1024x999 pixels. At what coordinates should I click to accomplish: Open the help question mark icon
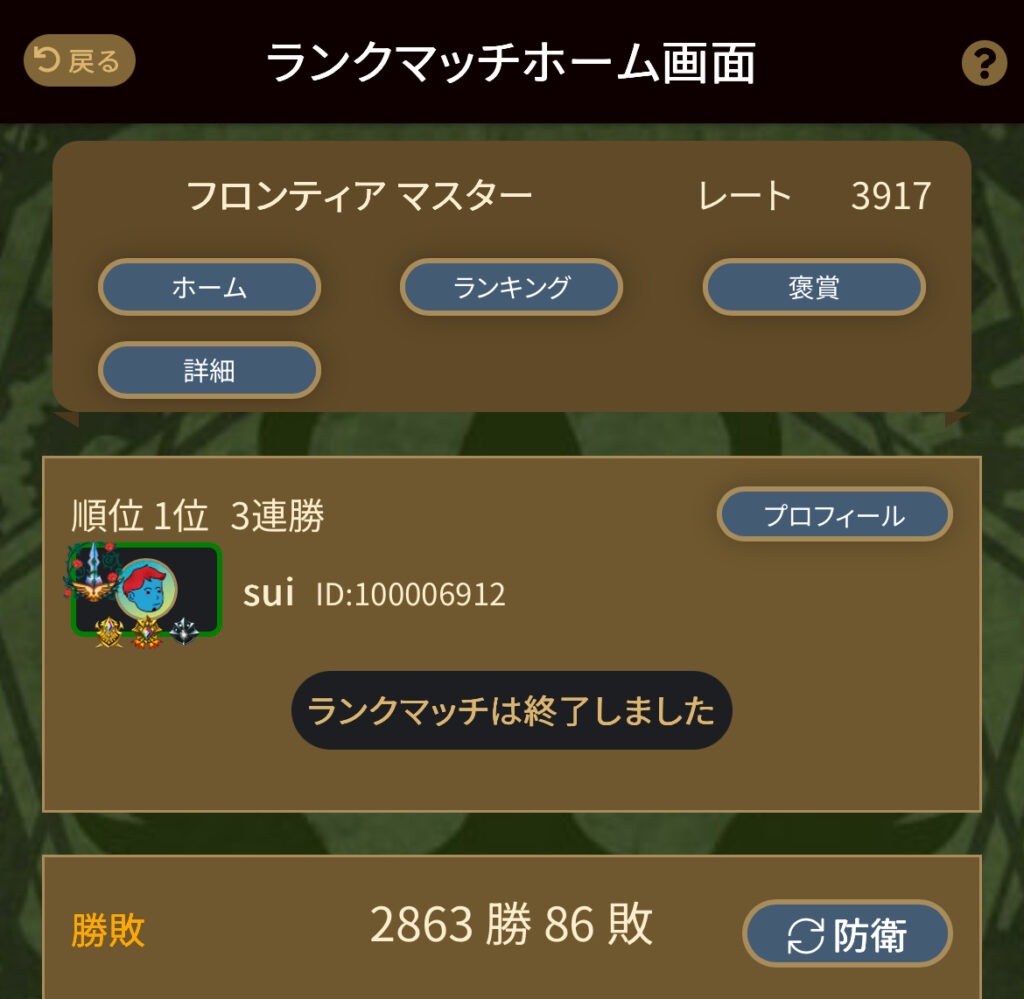[983, 64]
